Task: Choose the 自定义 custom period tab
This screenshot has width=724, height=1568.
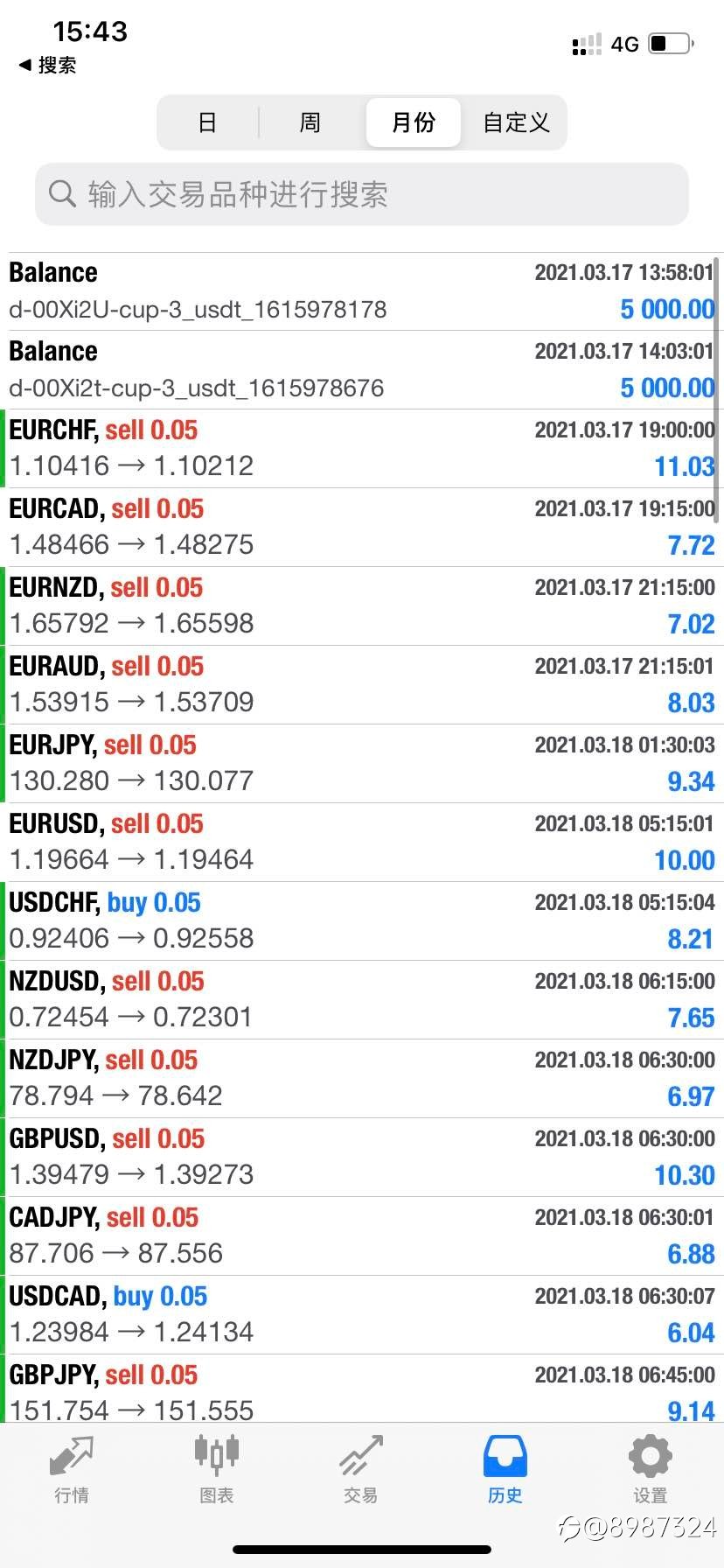Action: tap(516, 122)
